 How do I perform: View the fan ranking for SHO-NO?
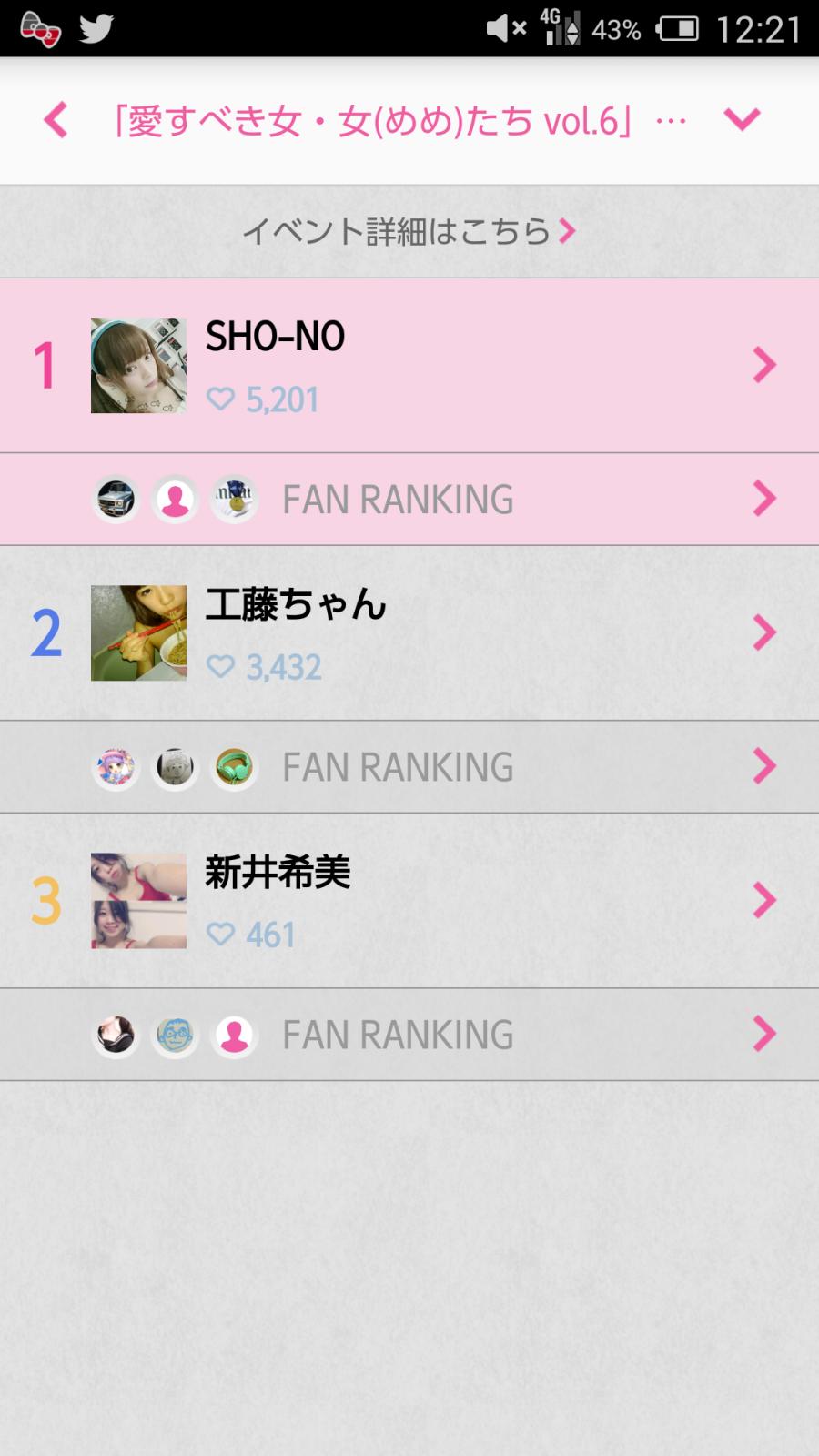pos(409,499)
